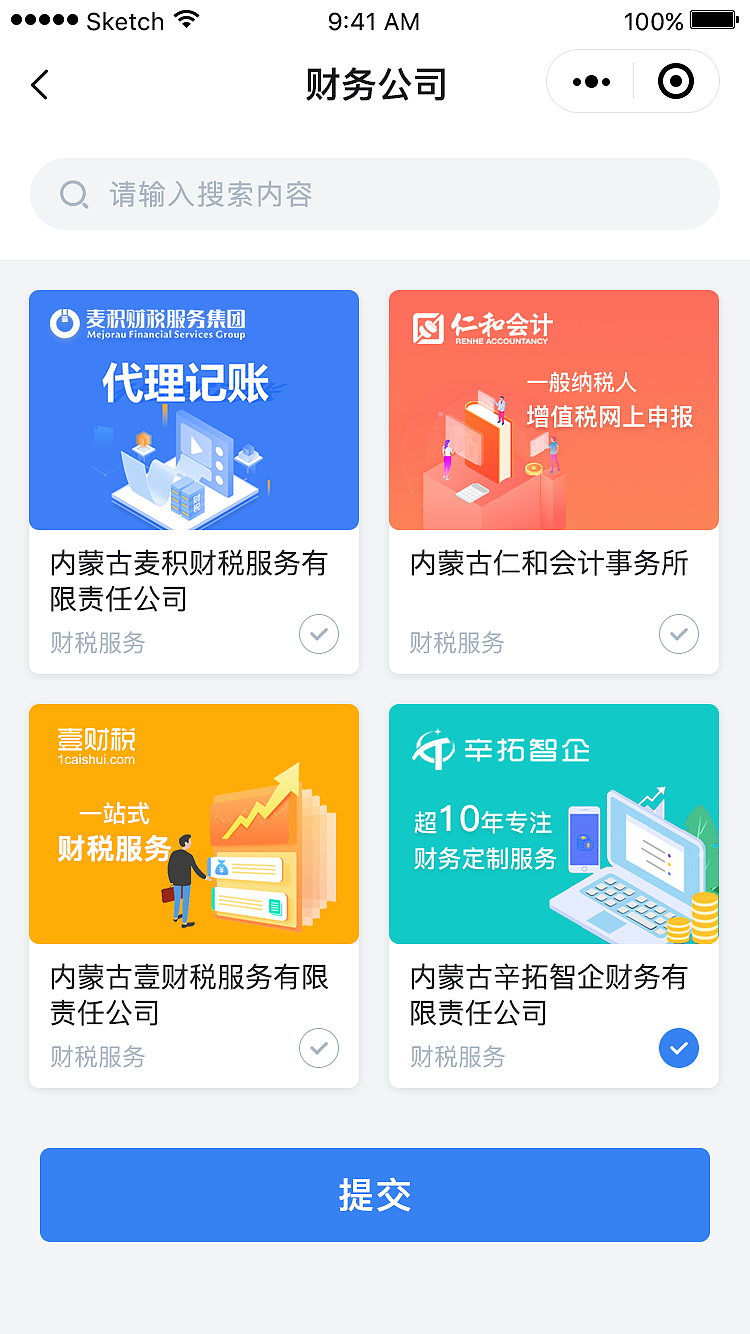Tap the 财务公司 page title
Viewport: 750px width, 1334px height.
(374, 85)
